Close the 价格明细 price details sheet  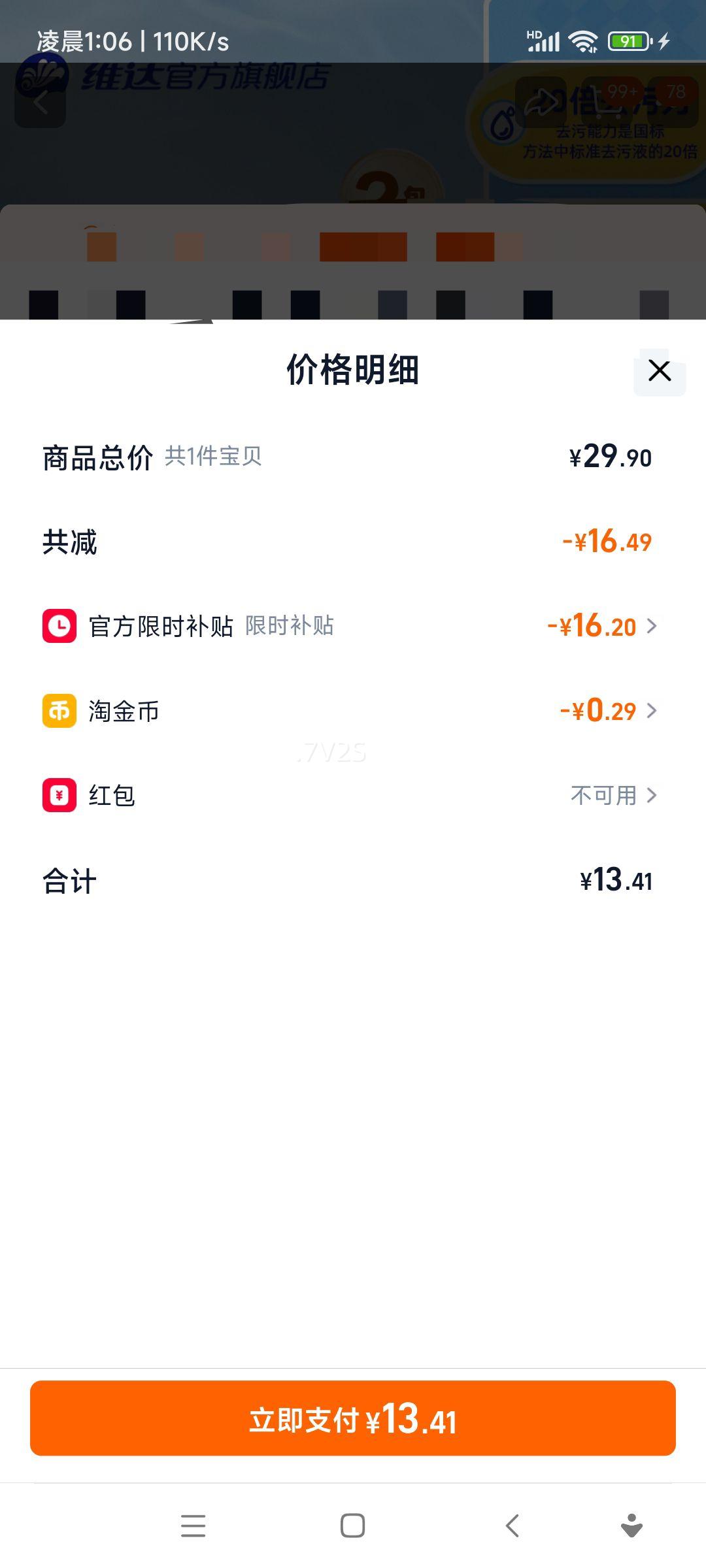pos(659,370)
